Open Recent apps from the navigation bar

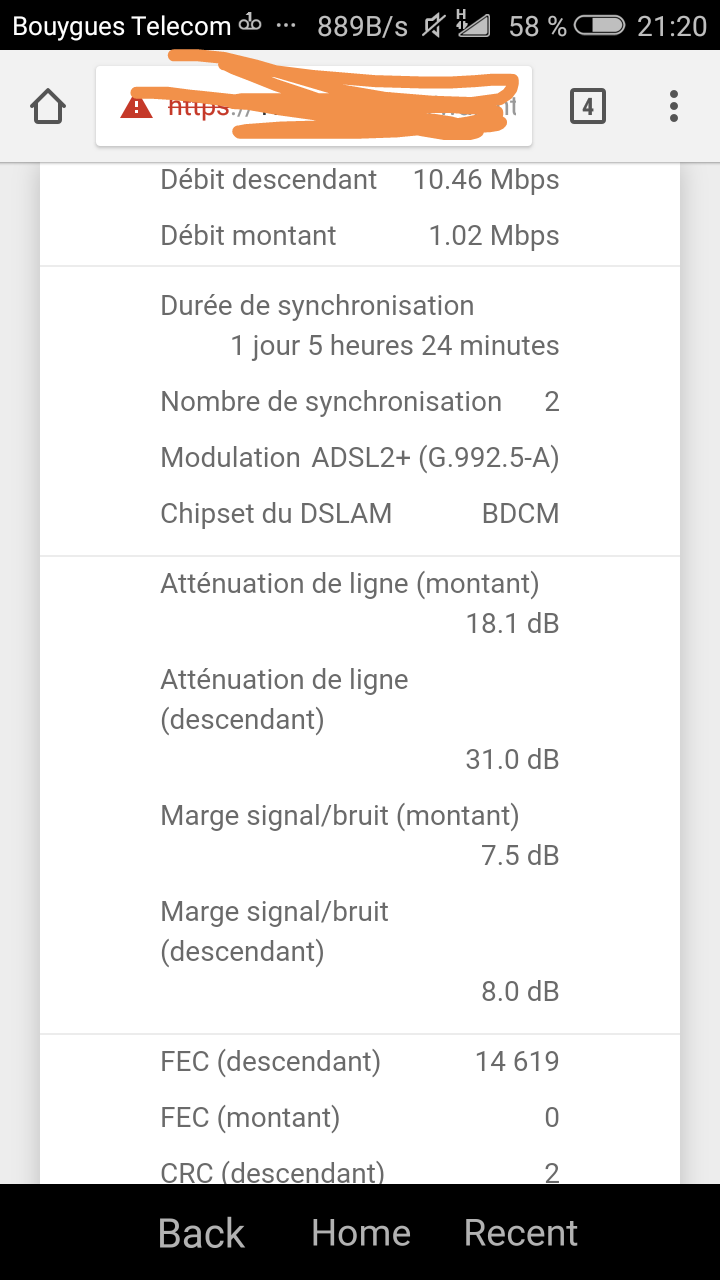point(521,1233)
